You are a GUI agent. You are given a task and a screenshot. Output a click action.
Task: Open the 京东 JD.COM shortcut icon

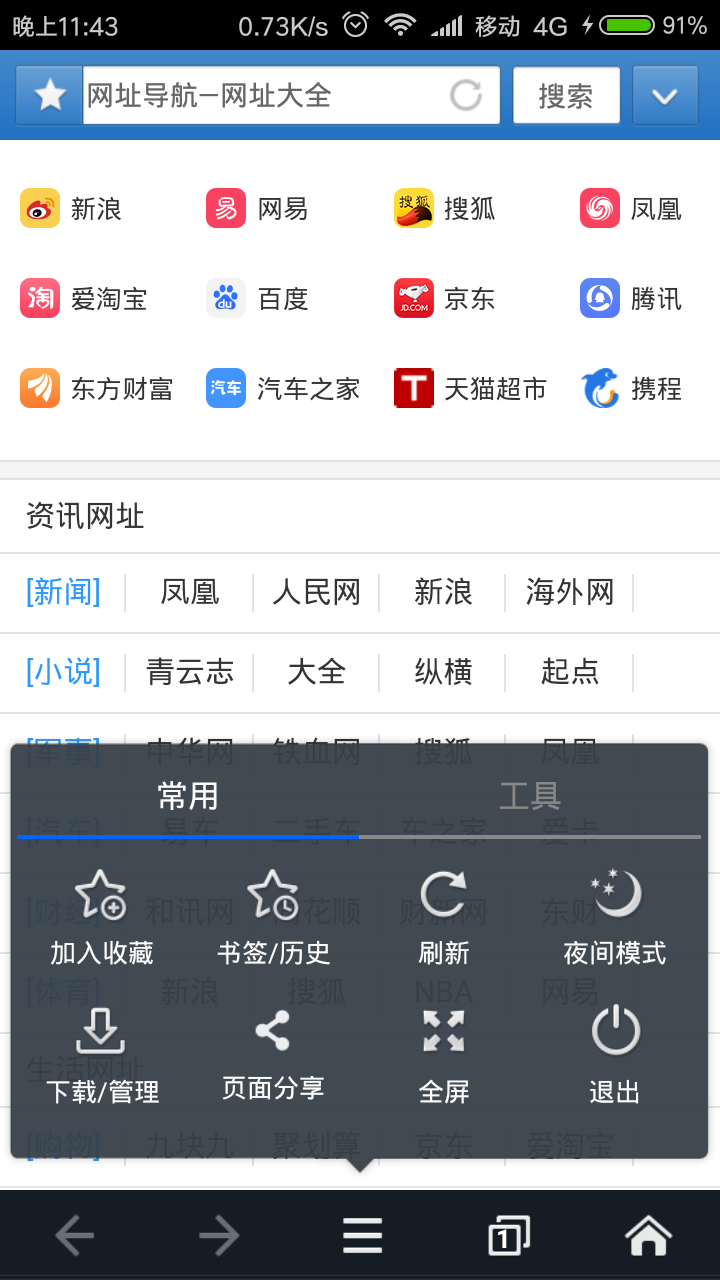(x=413, y=298)
